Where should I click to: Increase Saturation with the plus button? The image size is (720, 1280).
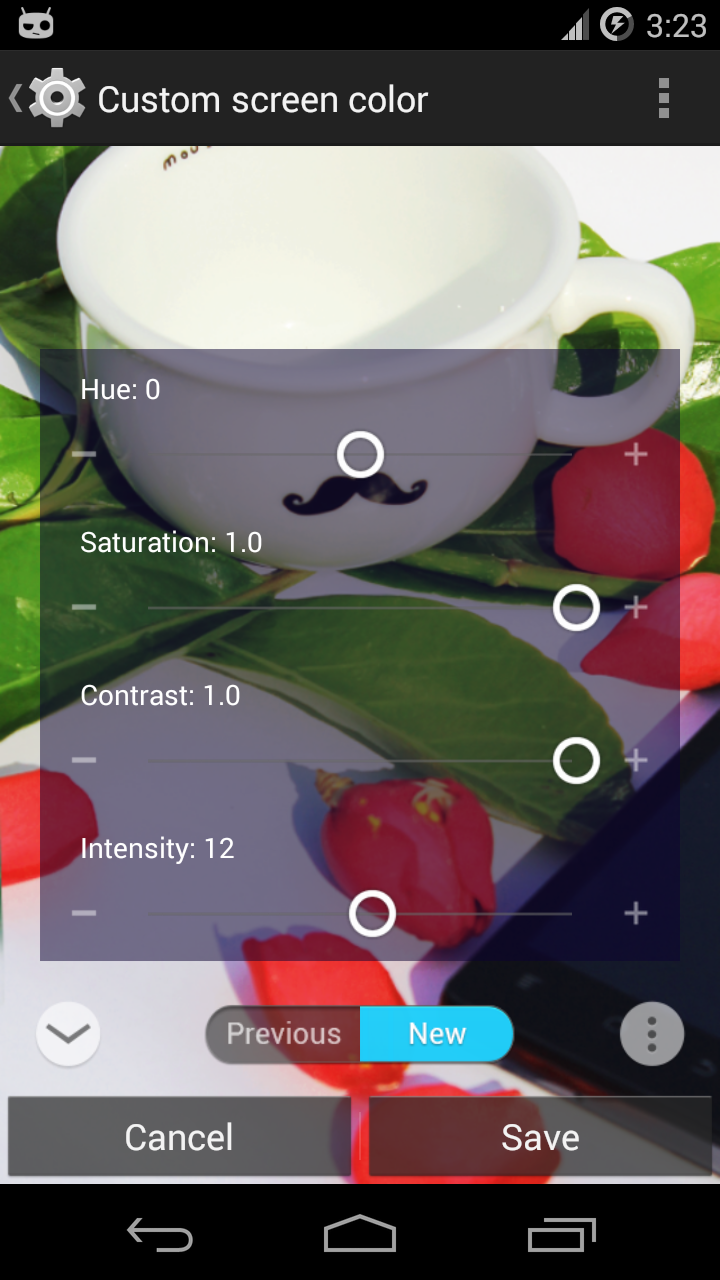tap(636, 607)
